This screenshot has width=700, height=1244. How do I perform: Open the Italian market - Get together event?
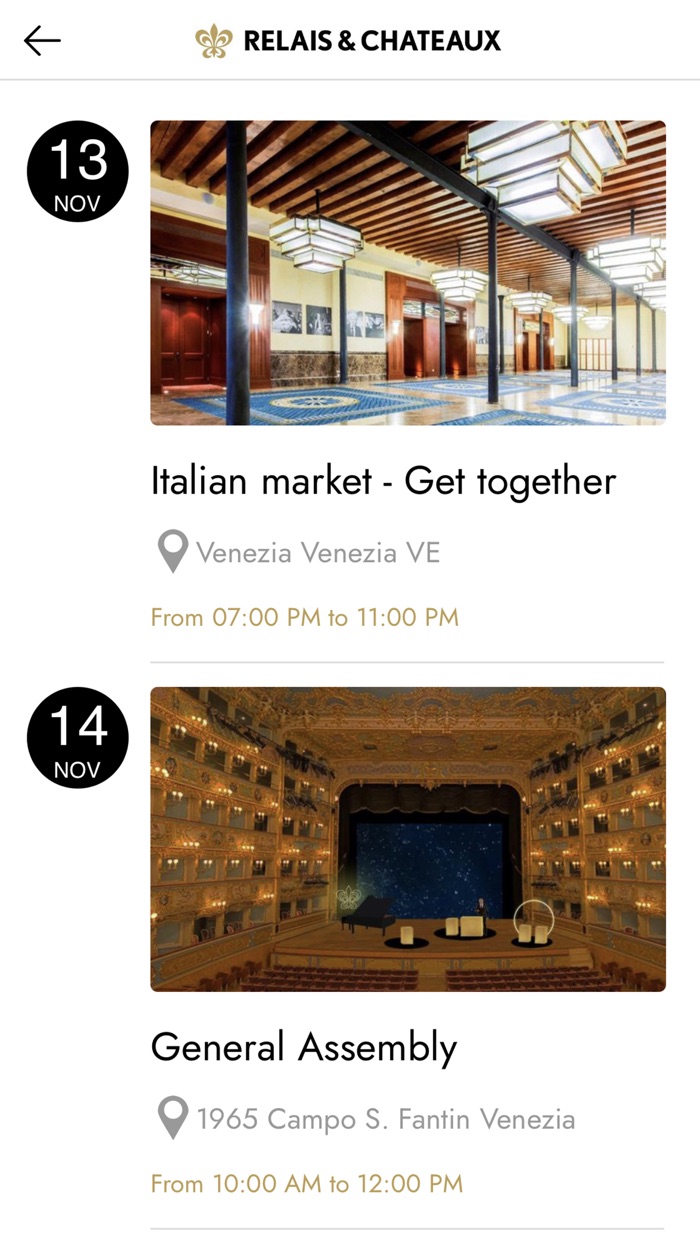(x=383, y=481)
